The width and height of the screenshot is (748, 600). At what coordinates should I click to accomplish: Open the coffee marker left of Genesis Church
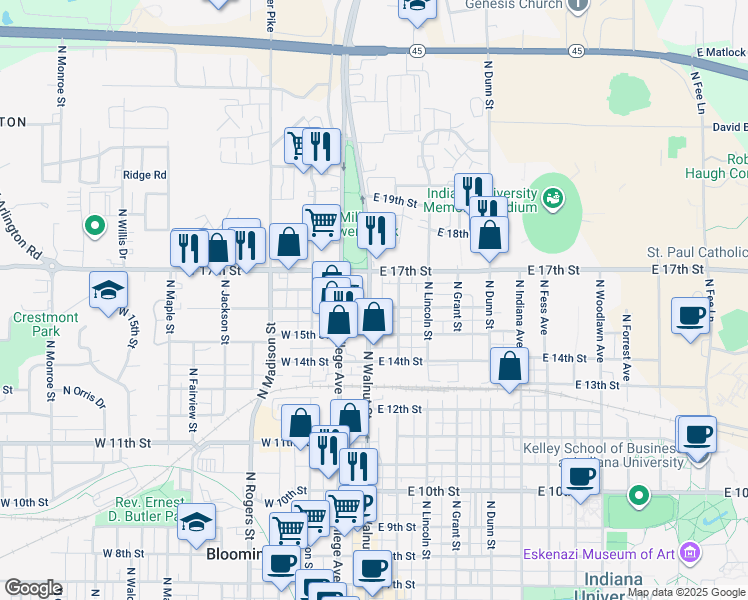point(417,6)
